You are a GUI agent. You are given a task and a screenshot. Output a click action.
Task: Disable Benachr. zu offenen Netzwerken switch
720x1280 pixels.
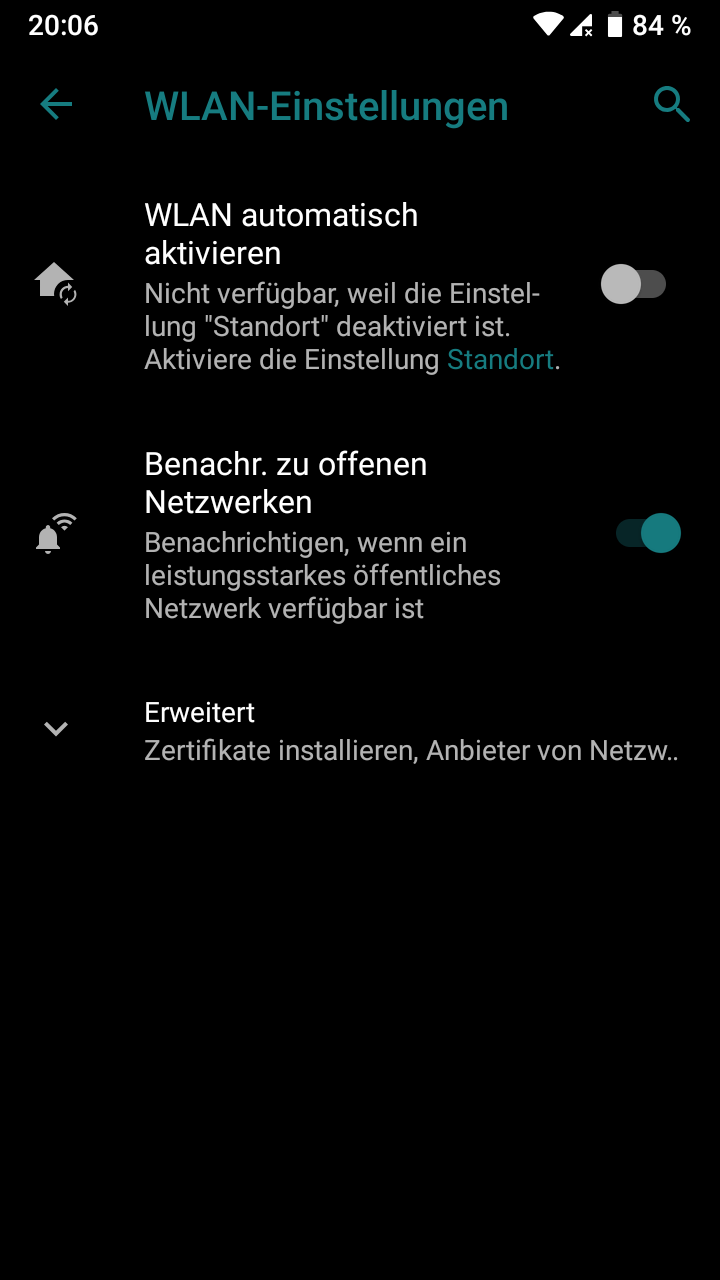click(x=648, y=533)
